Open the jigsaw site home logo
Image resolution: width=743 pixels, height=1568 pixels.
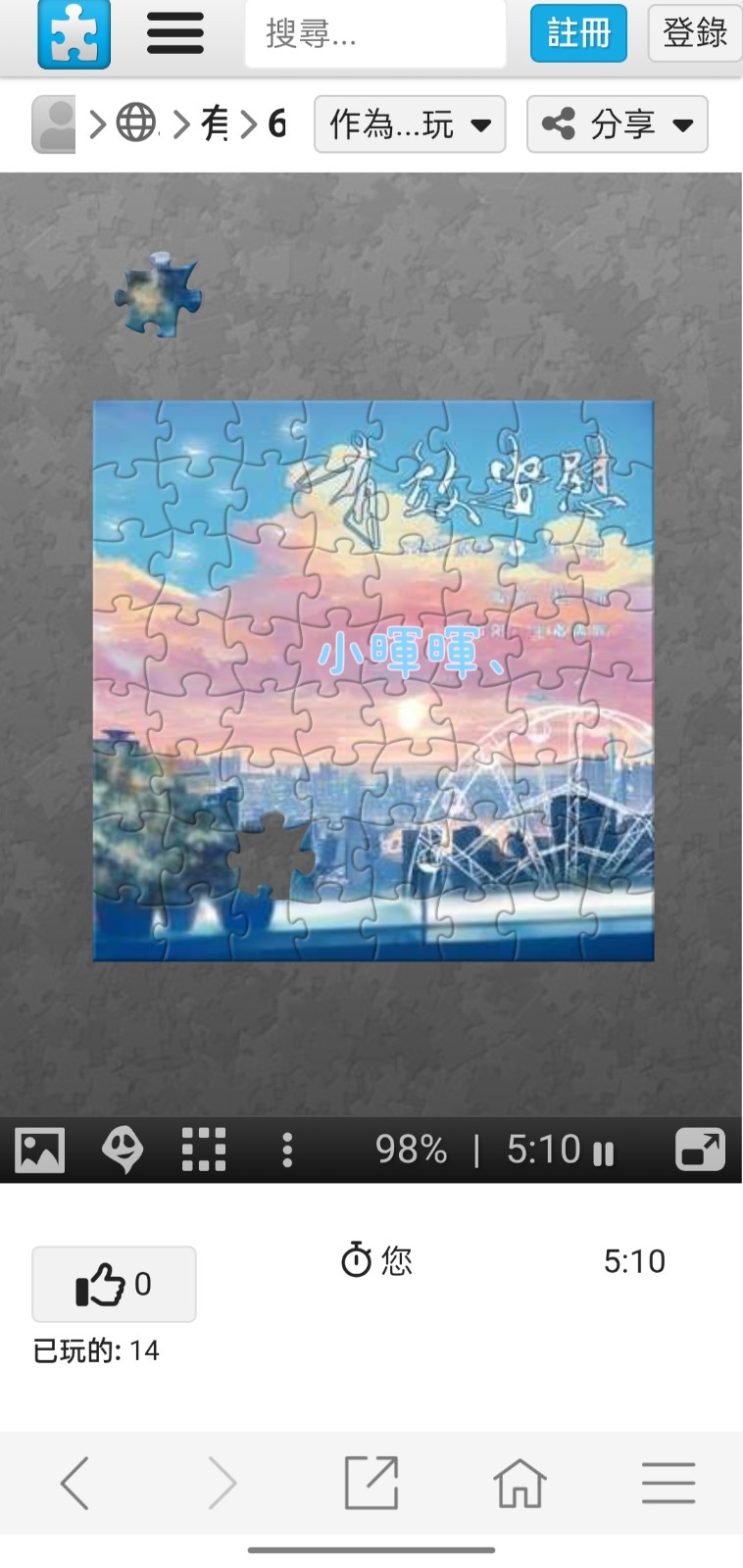click(74, 34)
